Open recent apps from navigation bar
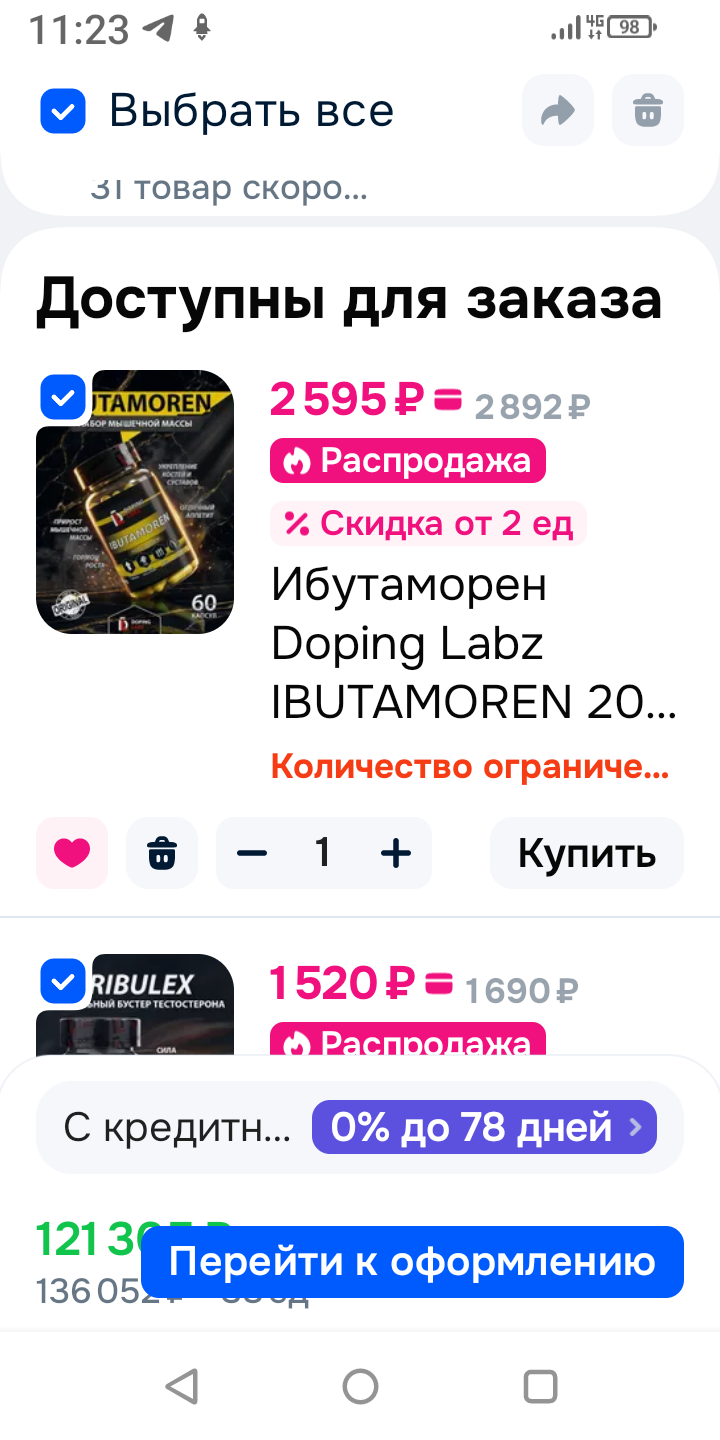This screenshot has height=1440, width=720. click(540, 1387)
